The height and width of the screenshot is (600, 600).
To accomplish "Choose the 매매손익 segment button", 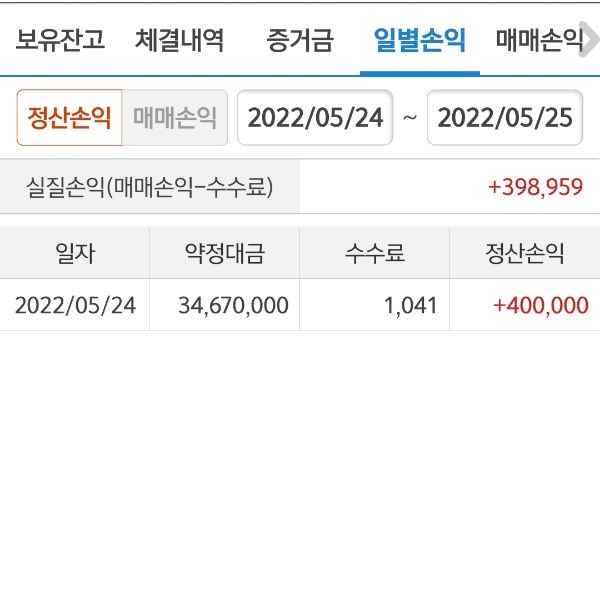I will click(175, 118).
